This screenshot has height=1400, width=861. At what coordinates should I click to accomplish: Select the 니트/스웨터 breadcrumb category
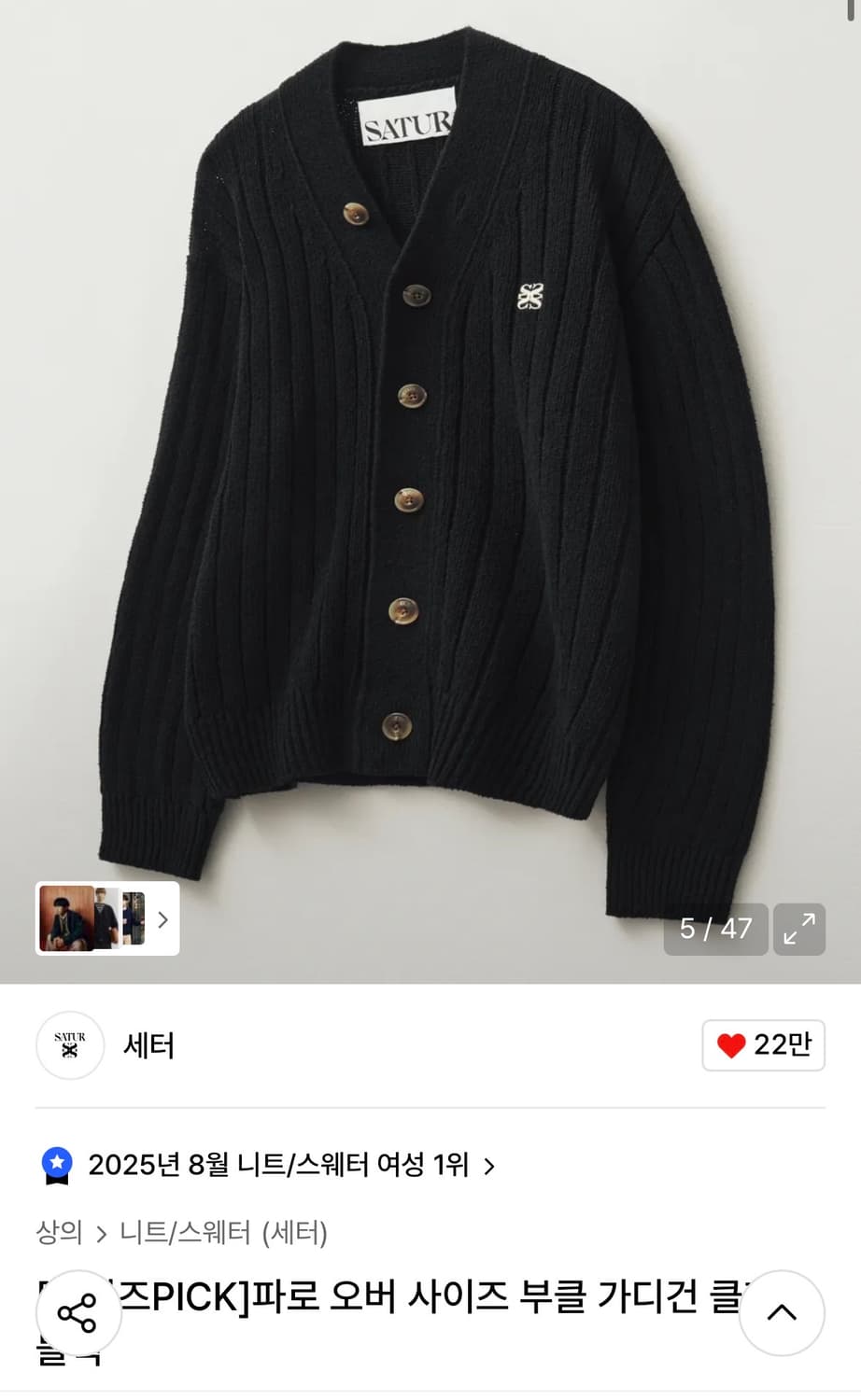[x=183, y=1234]
